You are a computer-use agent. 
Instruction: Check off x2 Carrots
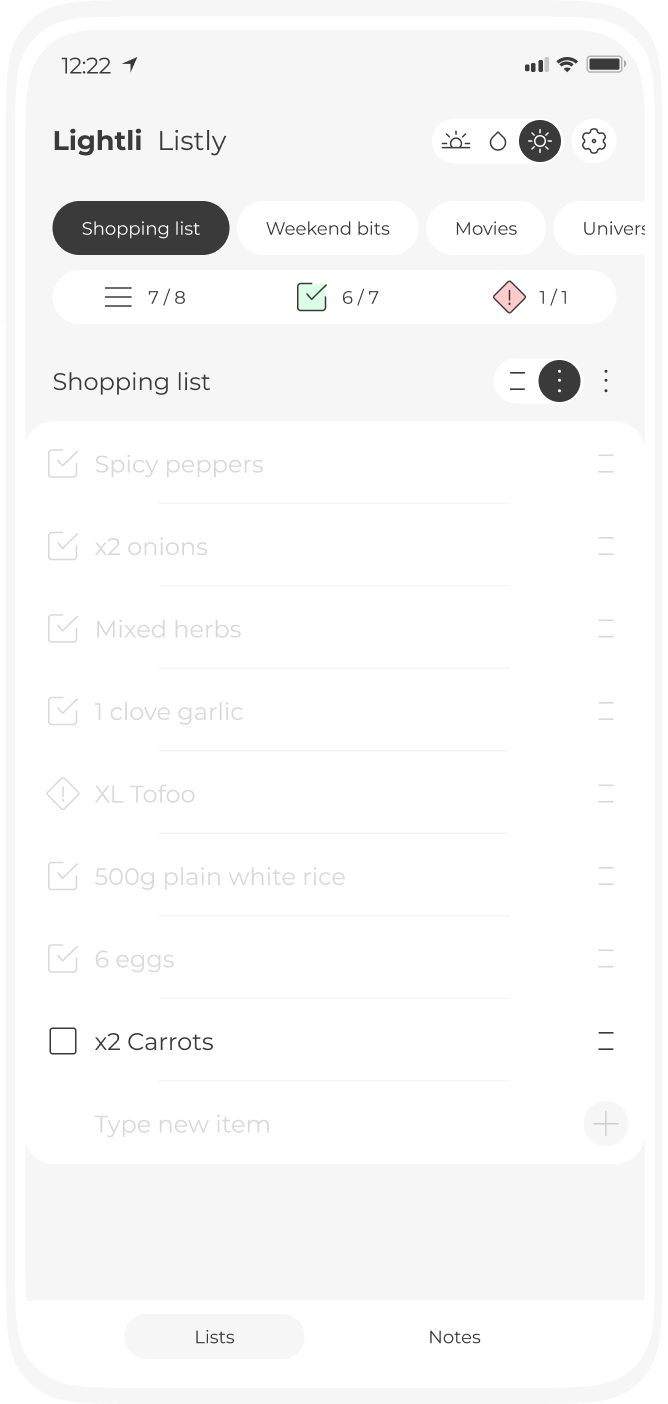pos(63,1041)
